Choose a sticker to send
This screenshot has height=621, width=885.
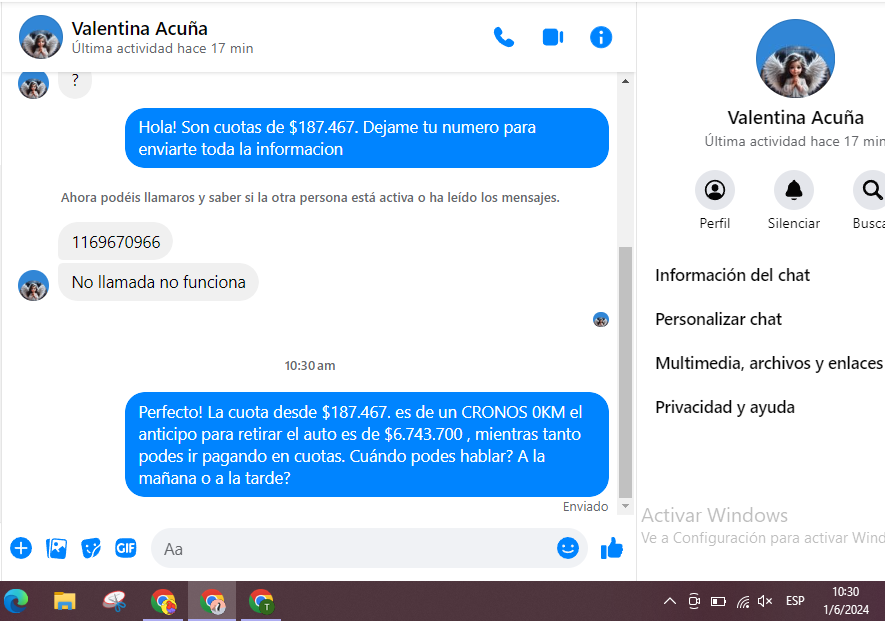click(91, 548)
